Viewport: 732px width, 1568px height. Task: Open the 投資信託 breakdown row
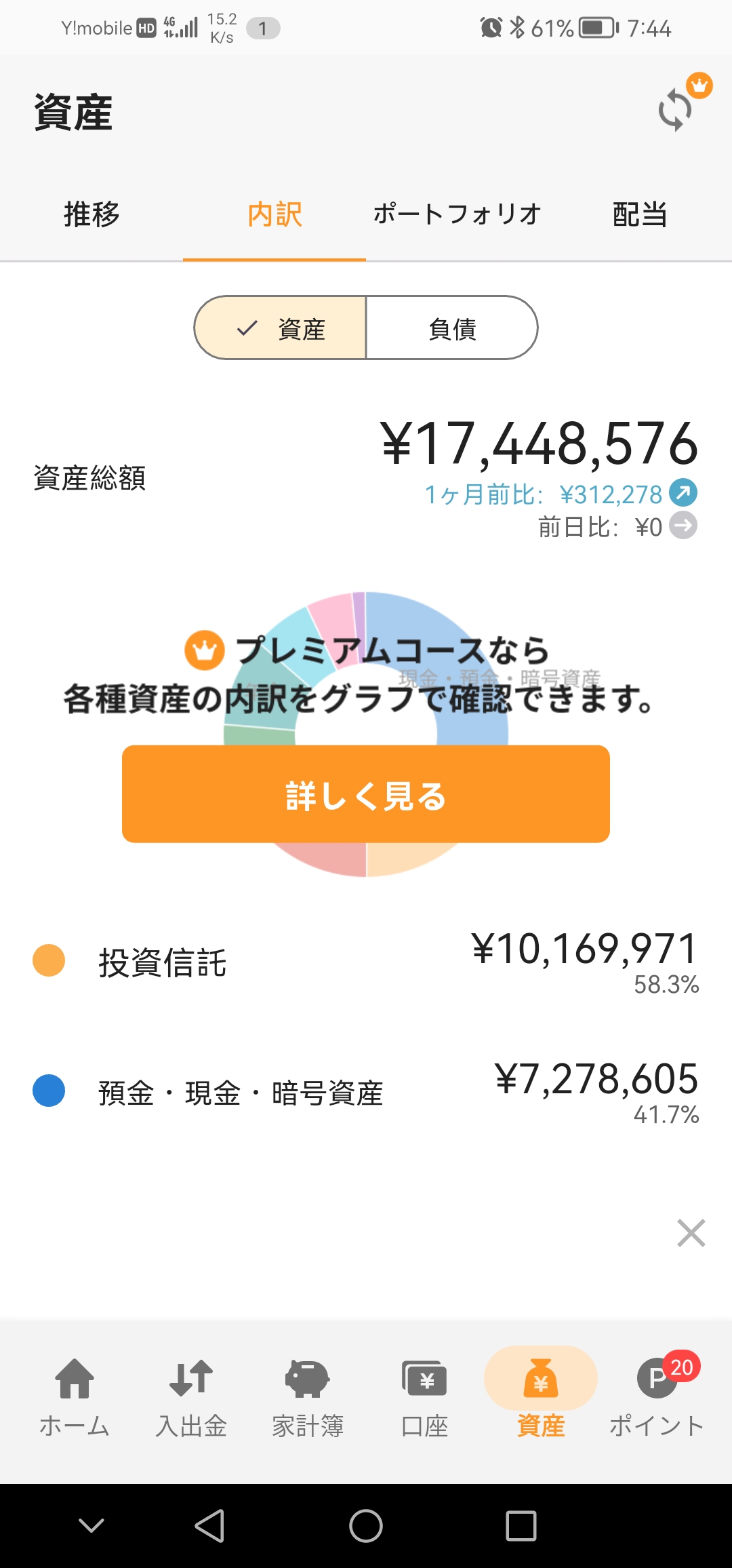[366, 962]
